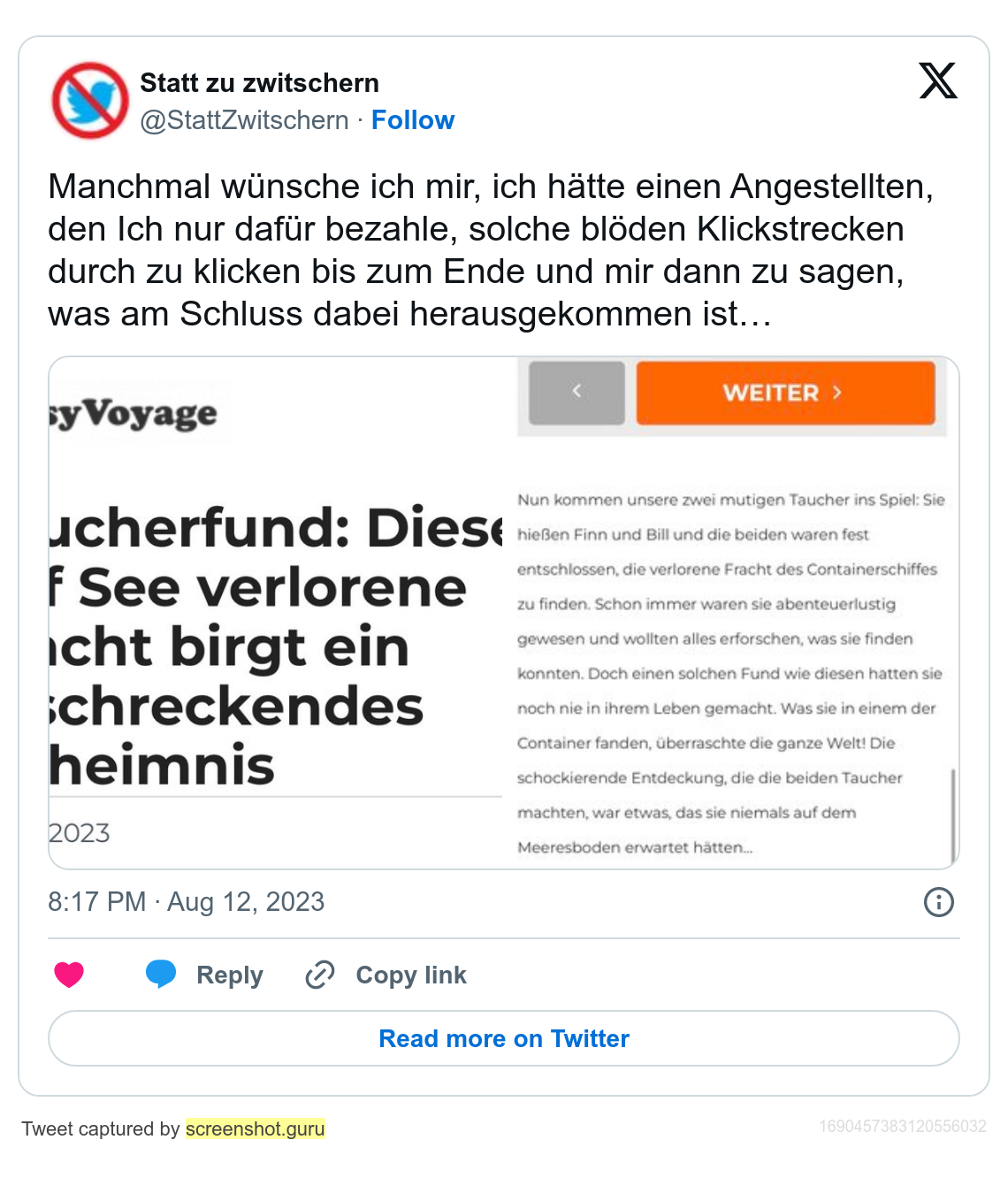Viewport: 1008px width, 1178px height.
Task: Open Statt zu zwitschern's profile avatar
Action: pos(90,100)
